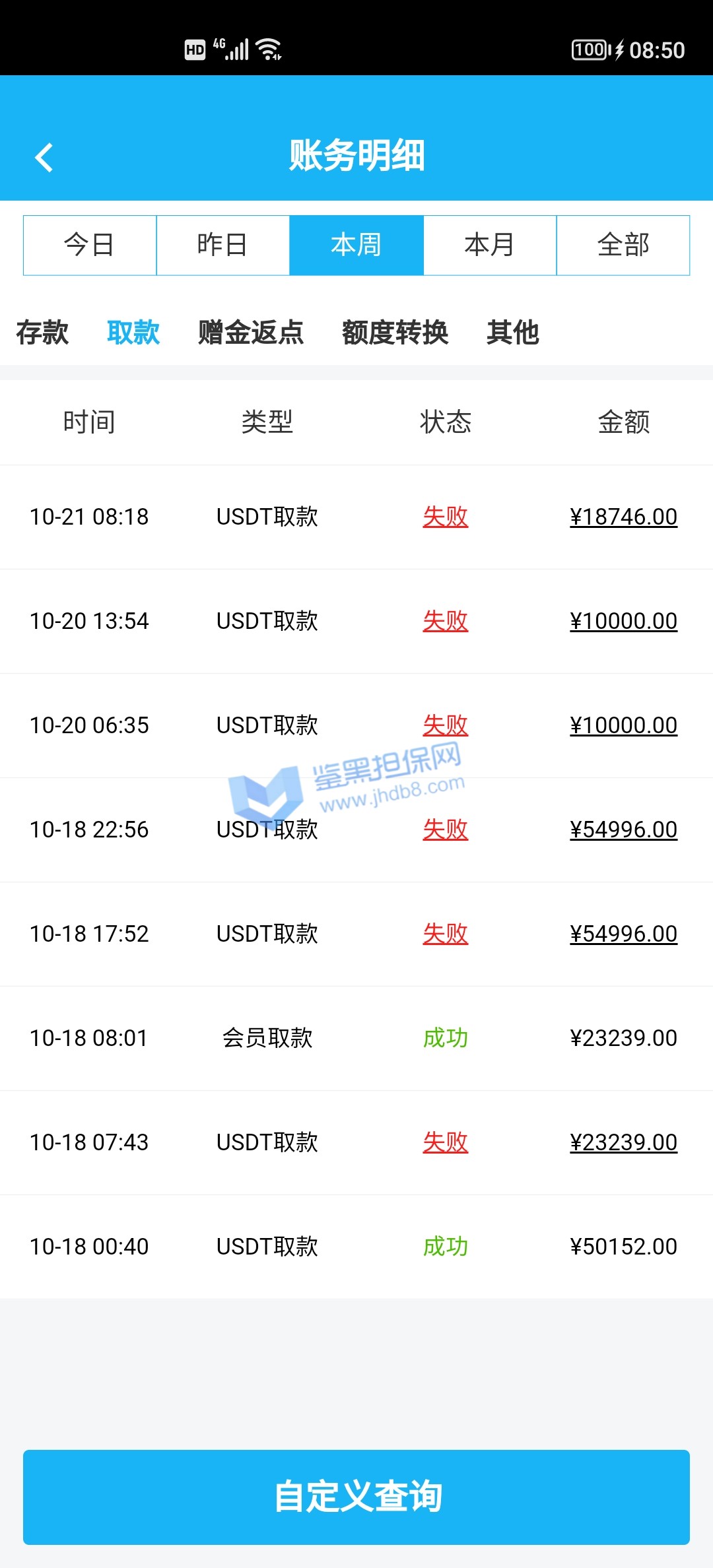Tap the 自定义查询 button
Image resolution: width=713 pixels, height=1568 pixels.
coord(356,1497)
